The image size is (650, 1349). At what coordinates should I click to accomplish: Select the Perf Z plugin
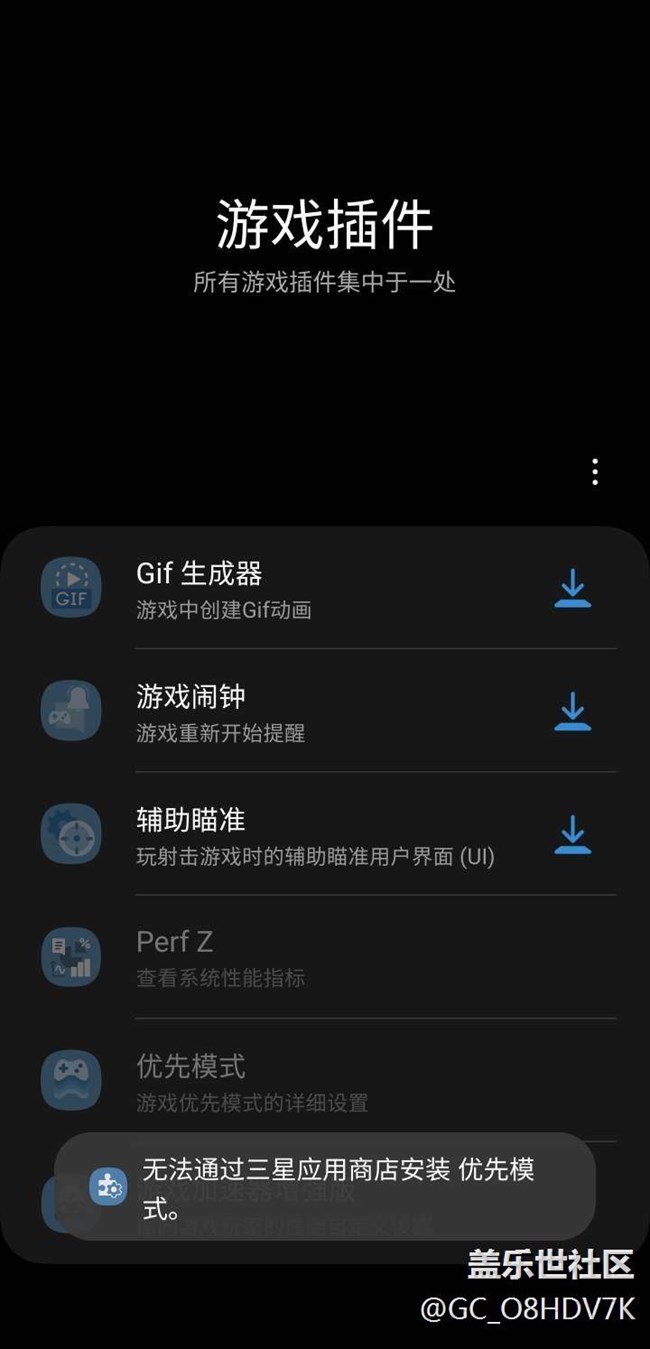click(x=325, y=957)
